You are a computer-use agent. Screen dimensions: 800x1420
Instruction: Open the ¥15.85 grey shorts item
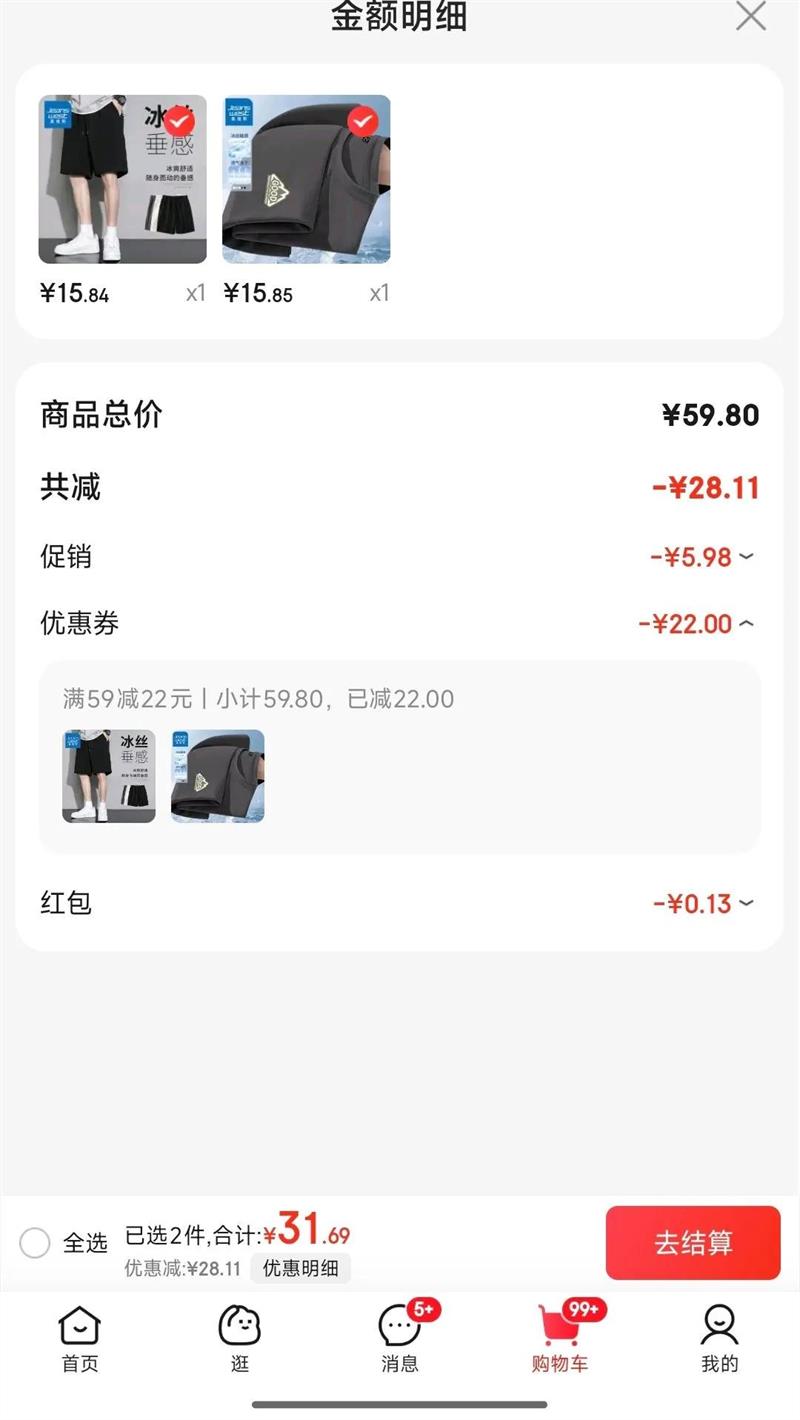click(x=306, y=180)
